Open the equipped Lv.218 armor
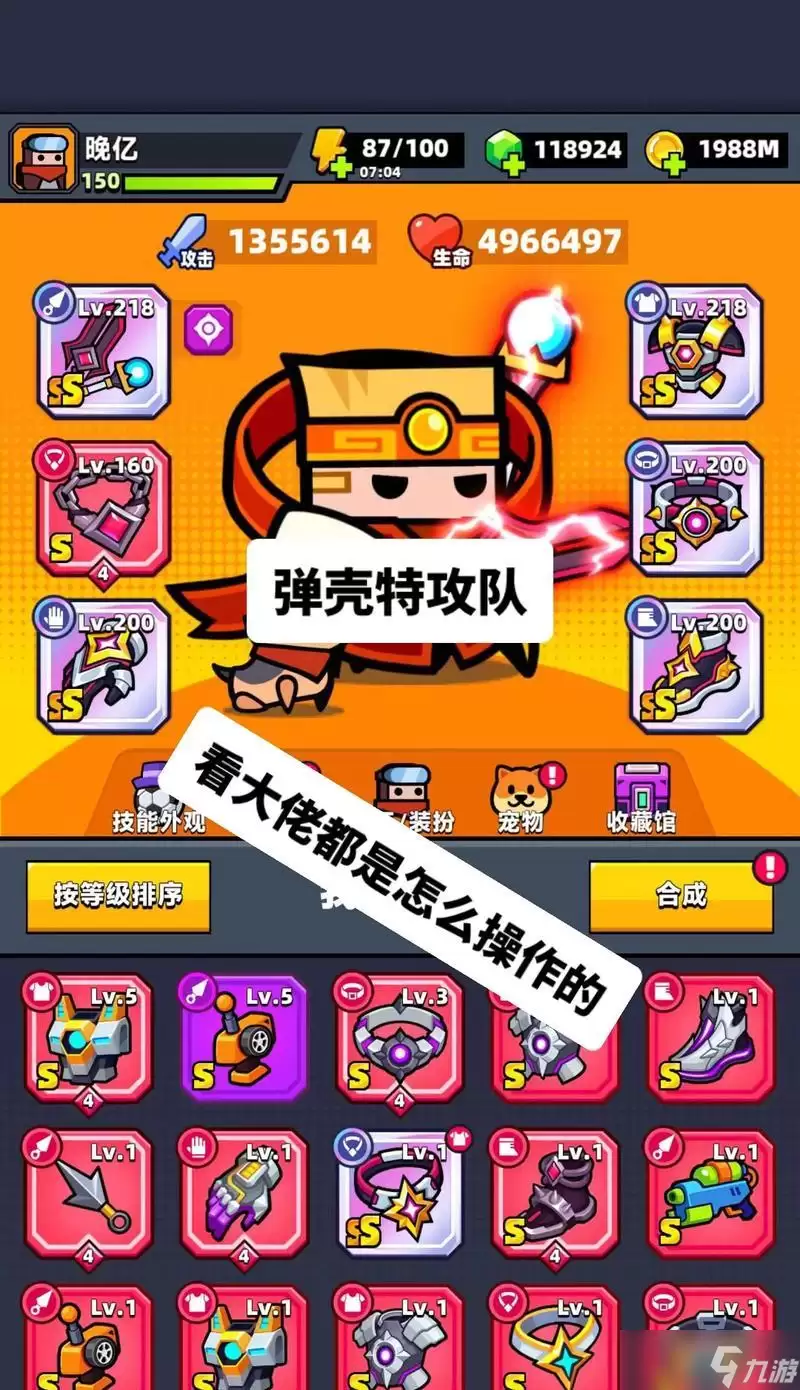 695,350
